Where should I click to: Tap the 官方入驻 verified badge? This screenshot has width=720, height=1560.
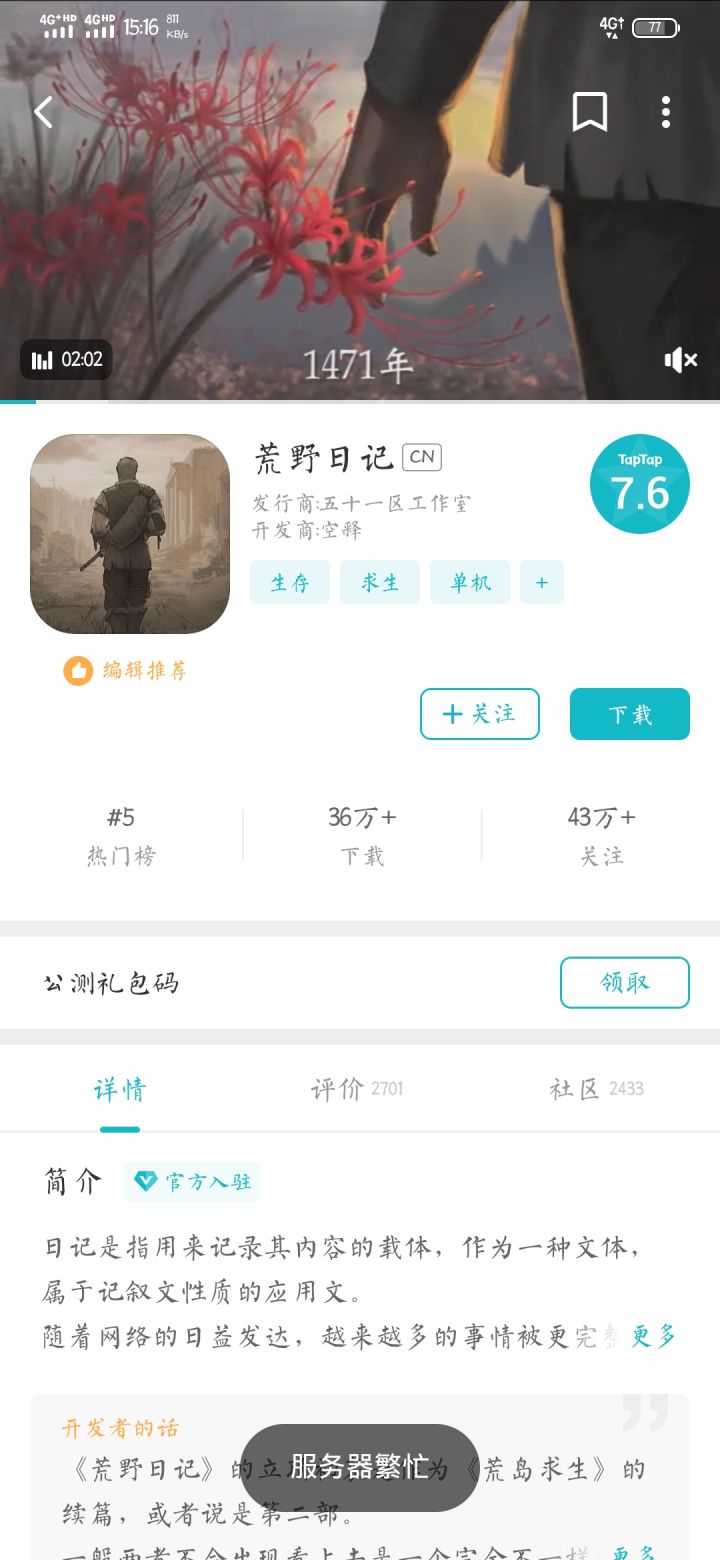pyautogui.click(x=191, y=1181)
